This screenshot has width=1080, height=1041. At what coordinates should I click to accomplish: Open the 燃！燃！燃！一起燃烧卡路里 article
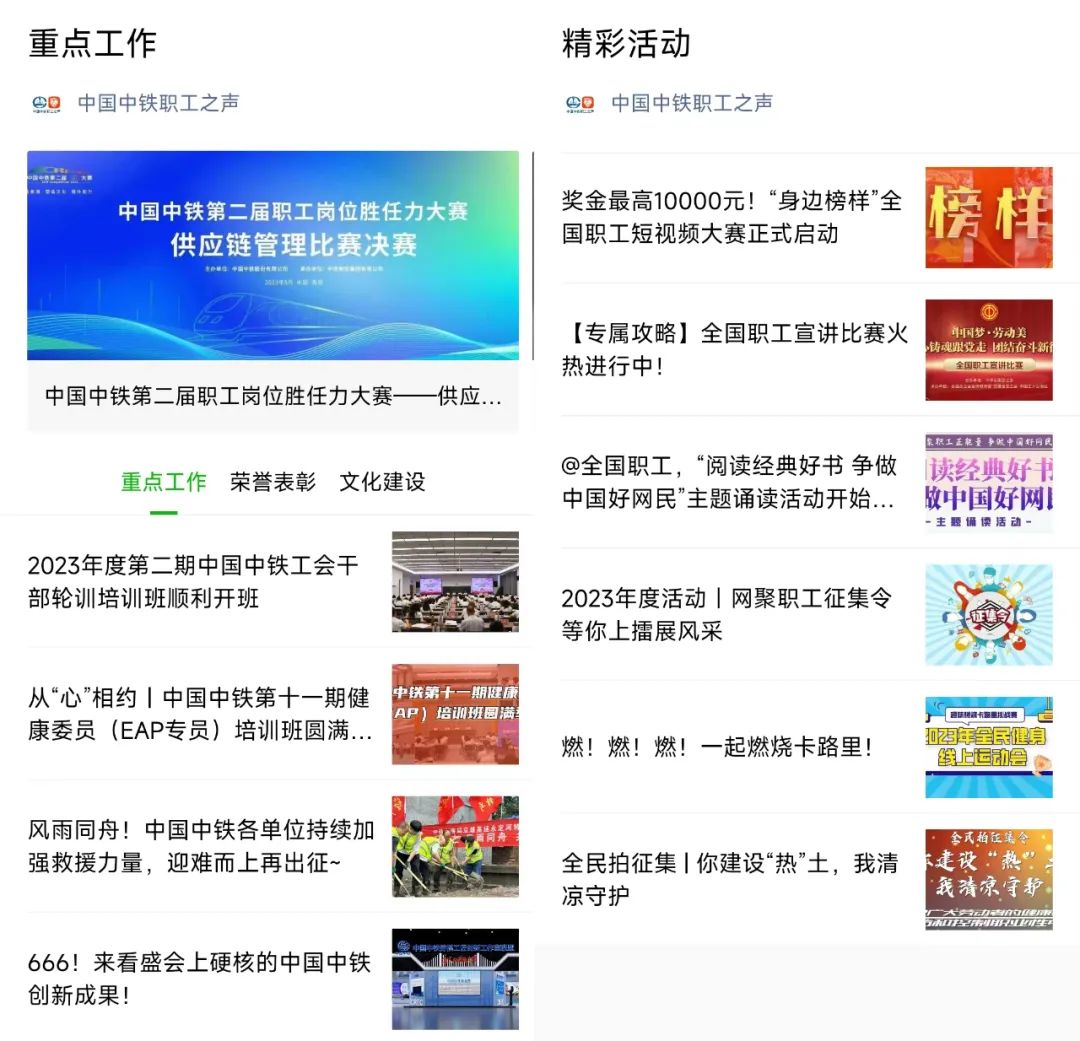[x=717, y=747]
